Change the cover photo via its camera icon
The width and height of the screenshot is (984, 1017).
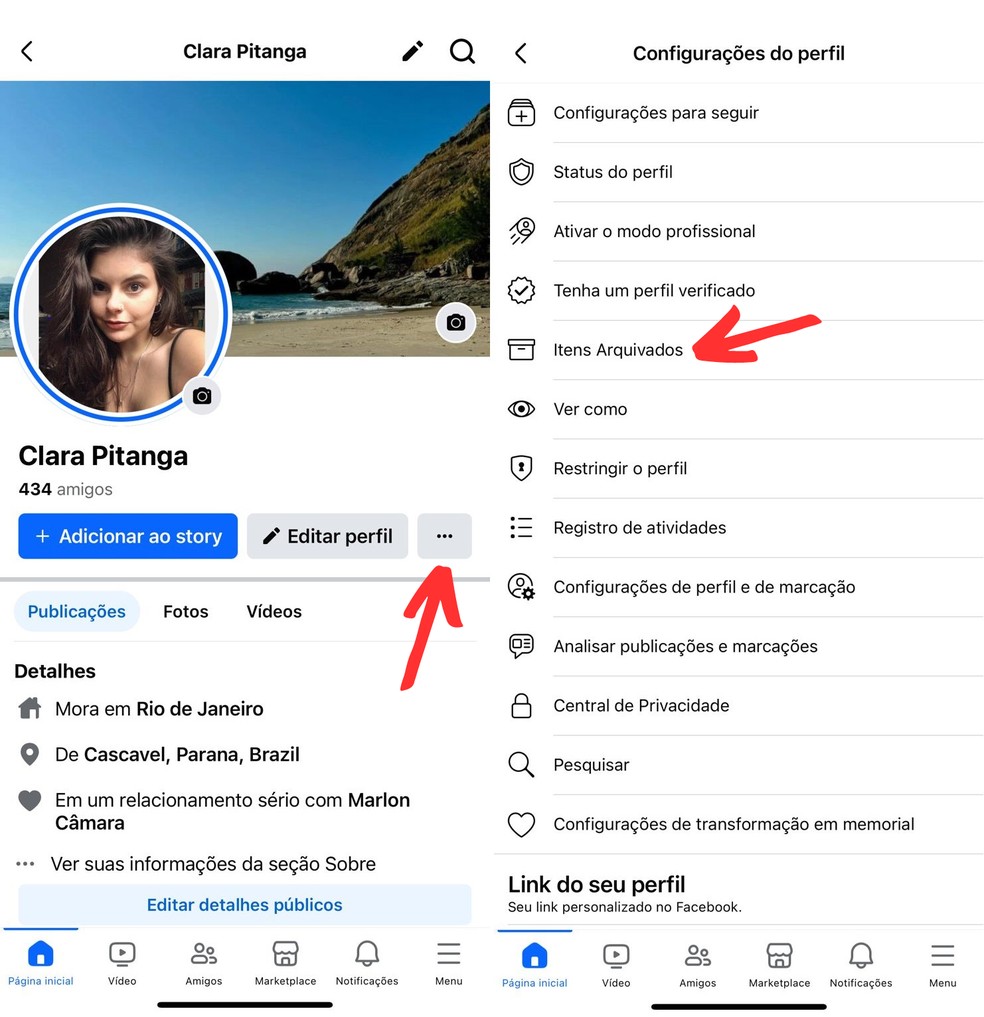456,322
